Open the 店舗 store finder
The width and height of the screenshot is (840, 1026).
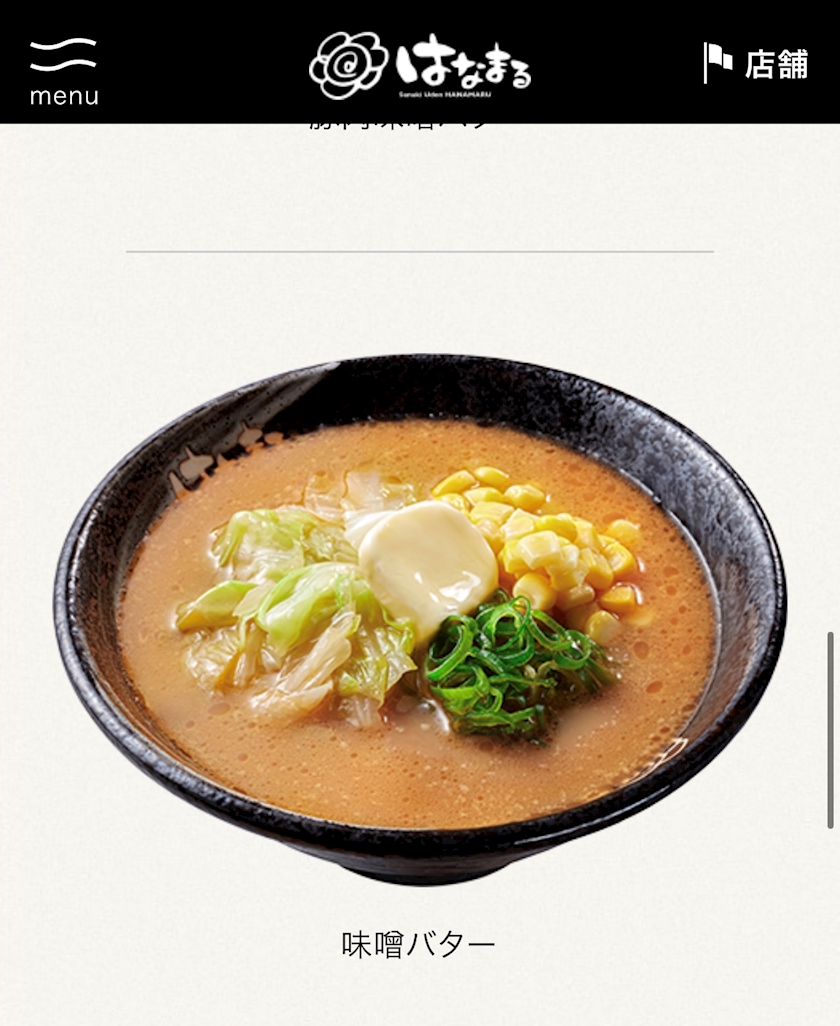[x=756, y=63]
